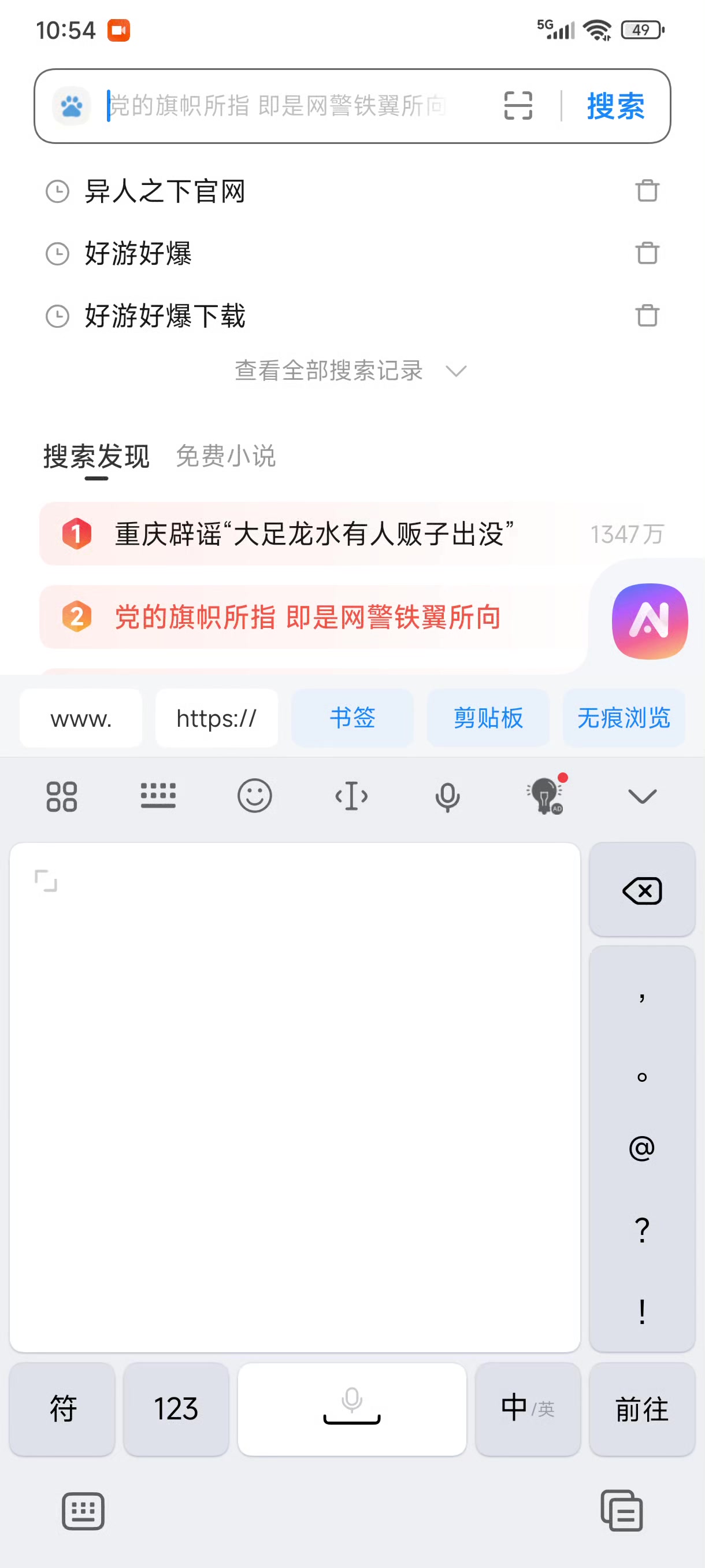Launch the floating AI assistant icon
The height and width of the screenshot is (1568, 705).
(650, 621)
